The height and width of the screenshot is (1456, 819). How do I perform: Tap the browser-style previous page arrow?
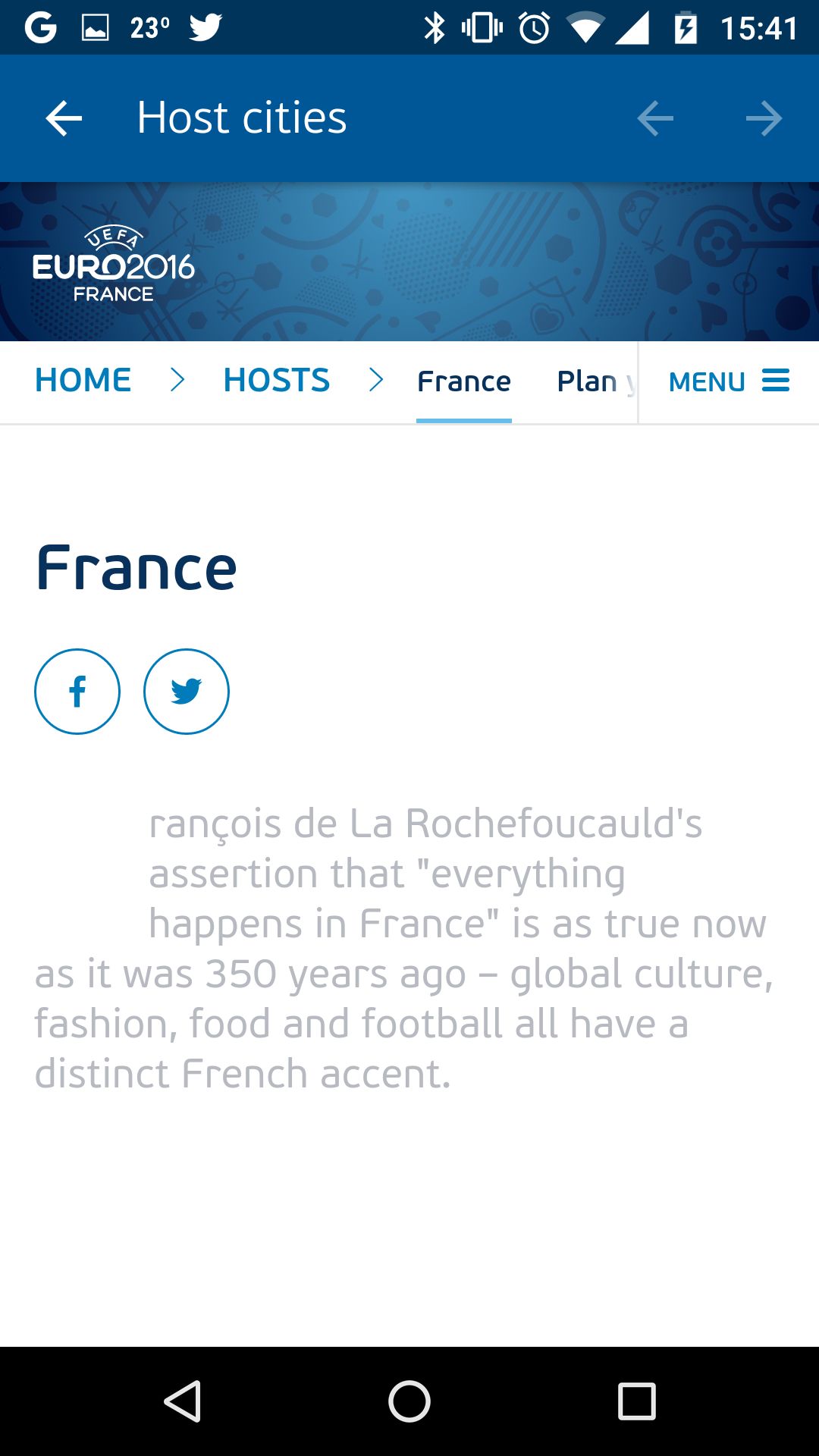coord(655,118)
